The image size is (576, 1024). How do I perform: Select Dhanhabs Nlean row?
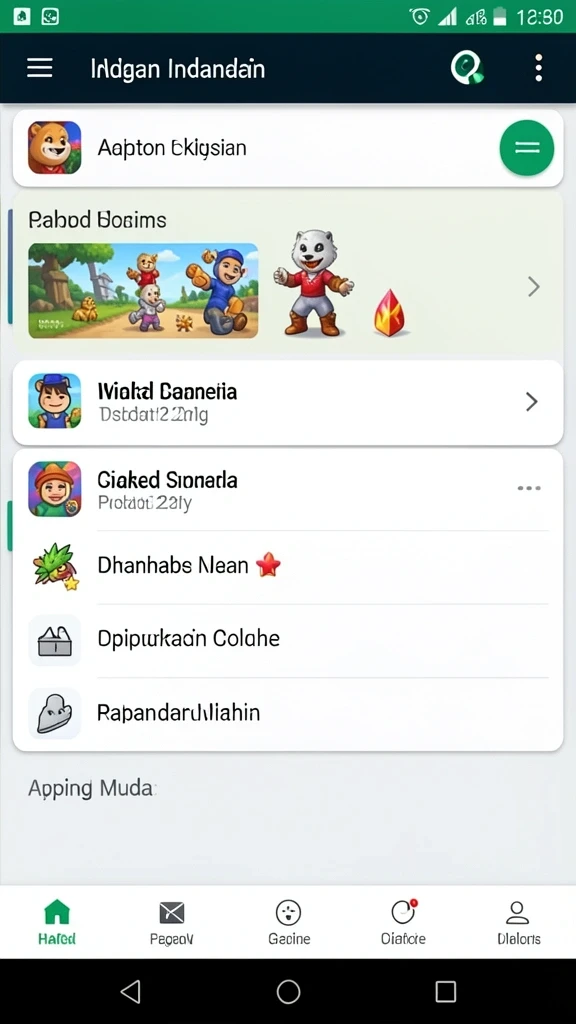click(288, 566)
